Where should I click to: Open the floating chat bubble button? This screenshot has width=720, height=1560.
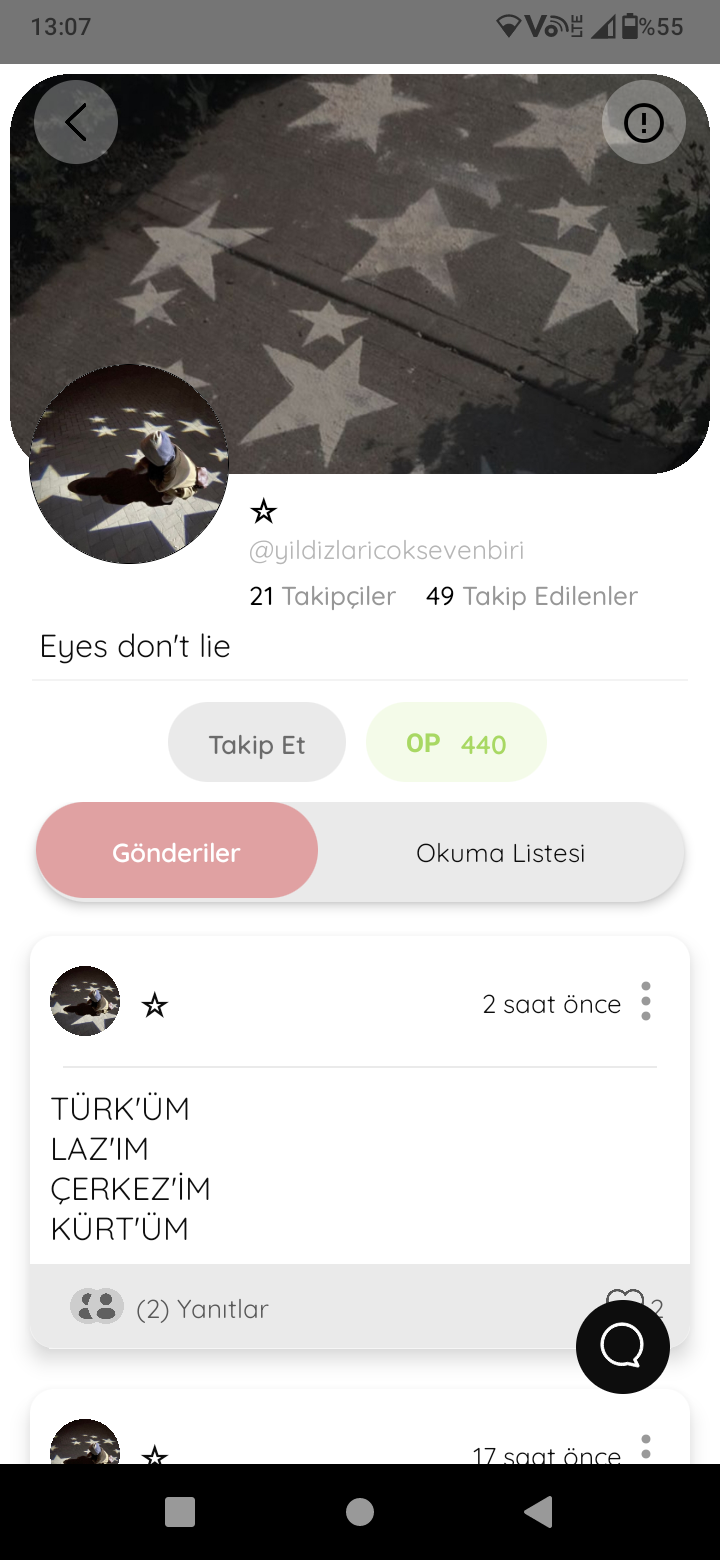click(623, 1346)
